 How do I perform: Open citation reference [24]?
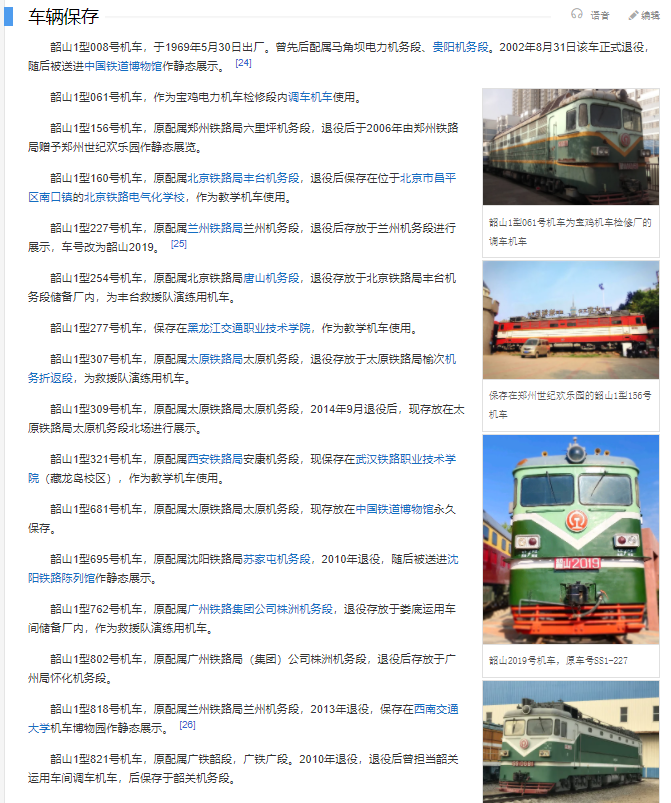(x=243, y=62)
